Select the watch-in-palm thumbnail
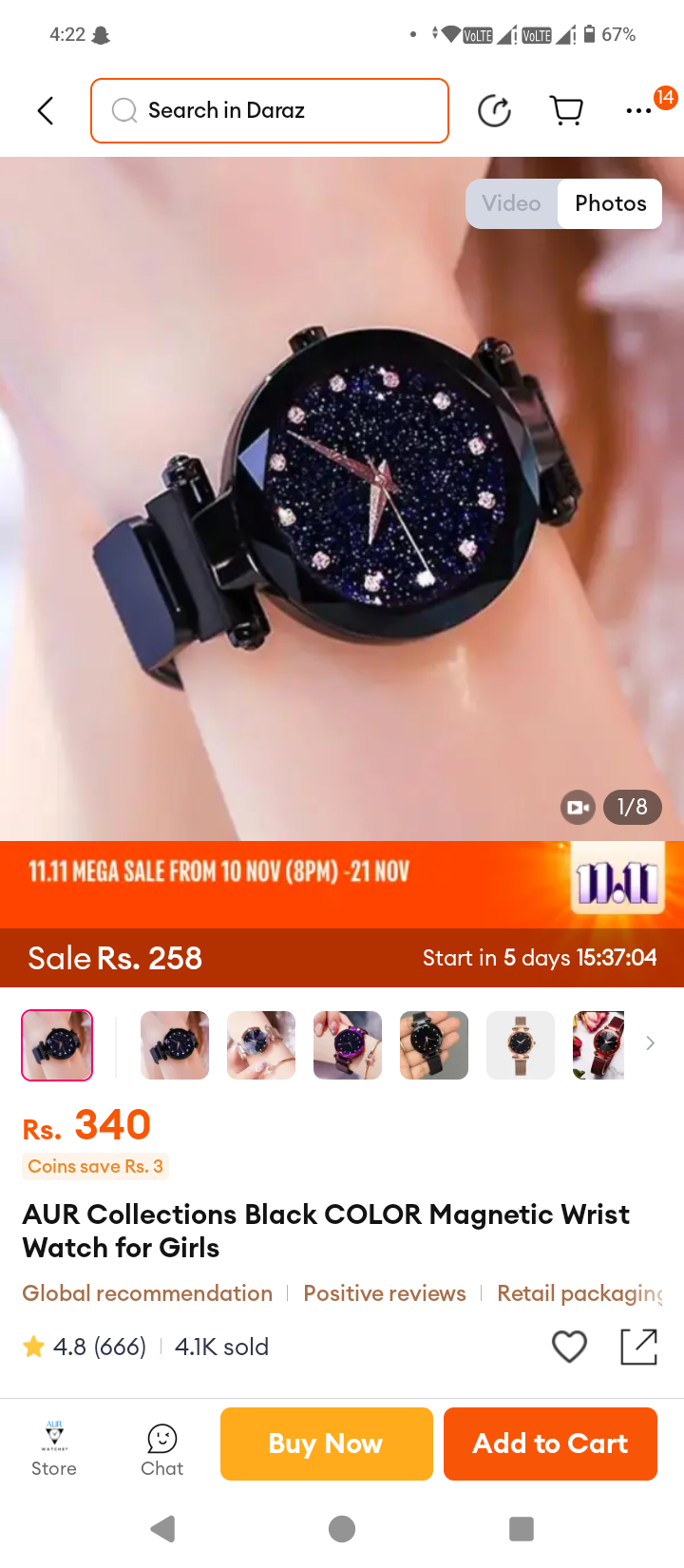The image size is (684, 1568). pyautogui.click(x=434, y=1045)
